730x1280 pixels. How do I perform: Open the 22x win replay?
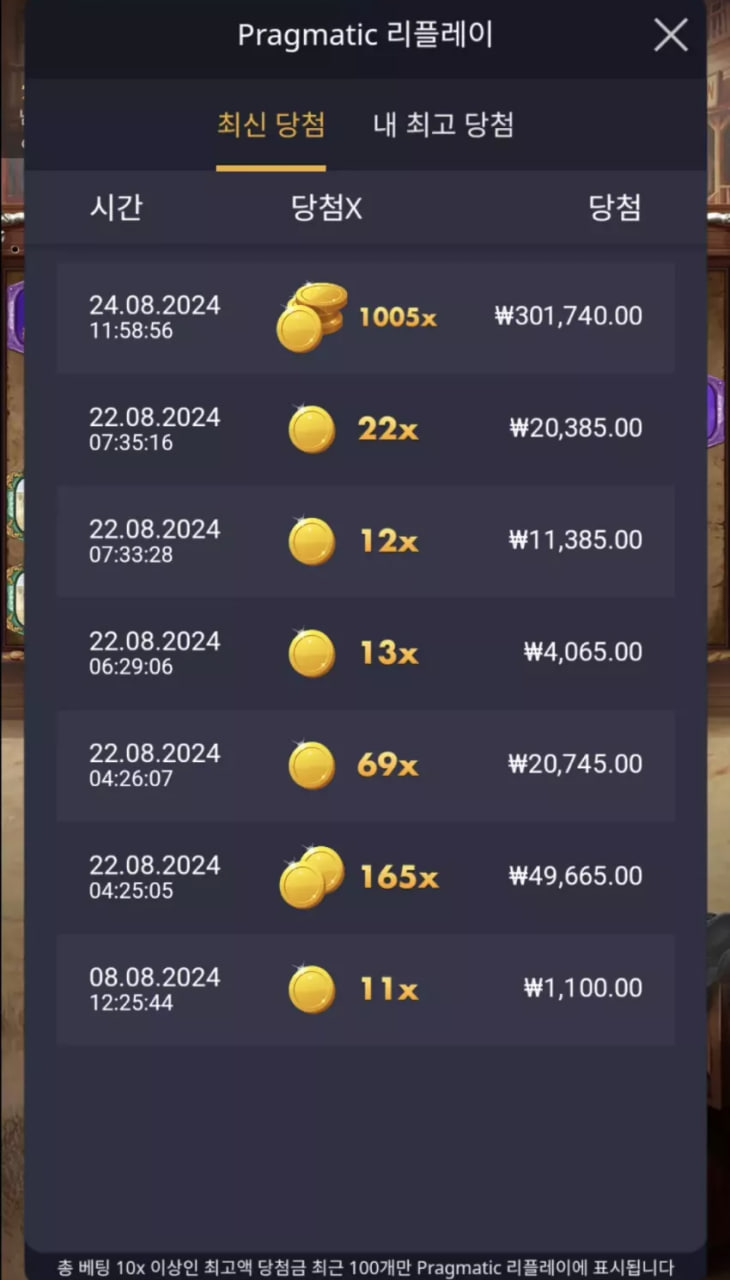365,429
